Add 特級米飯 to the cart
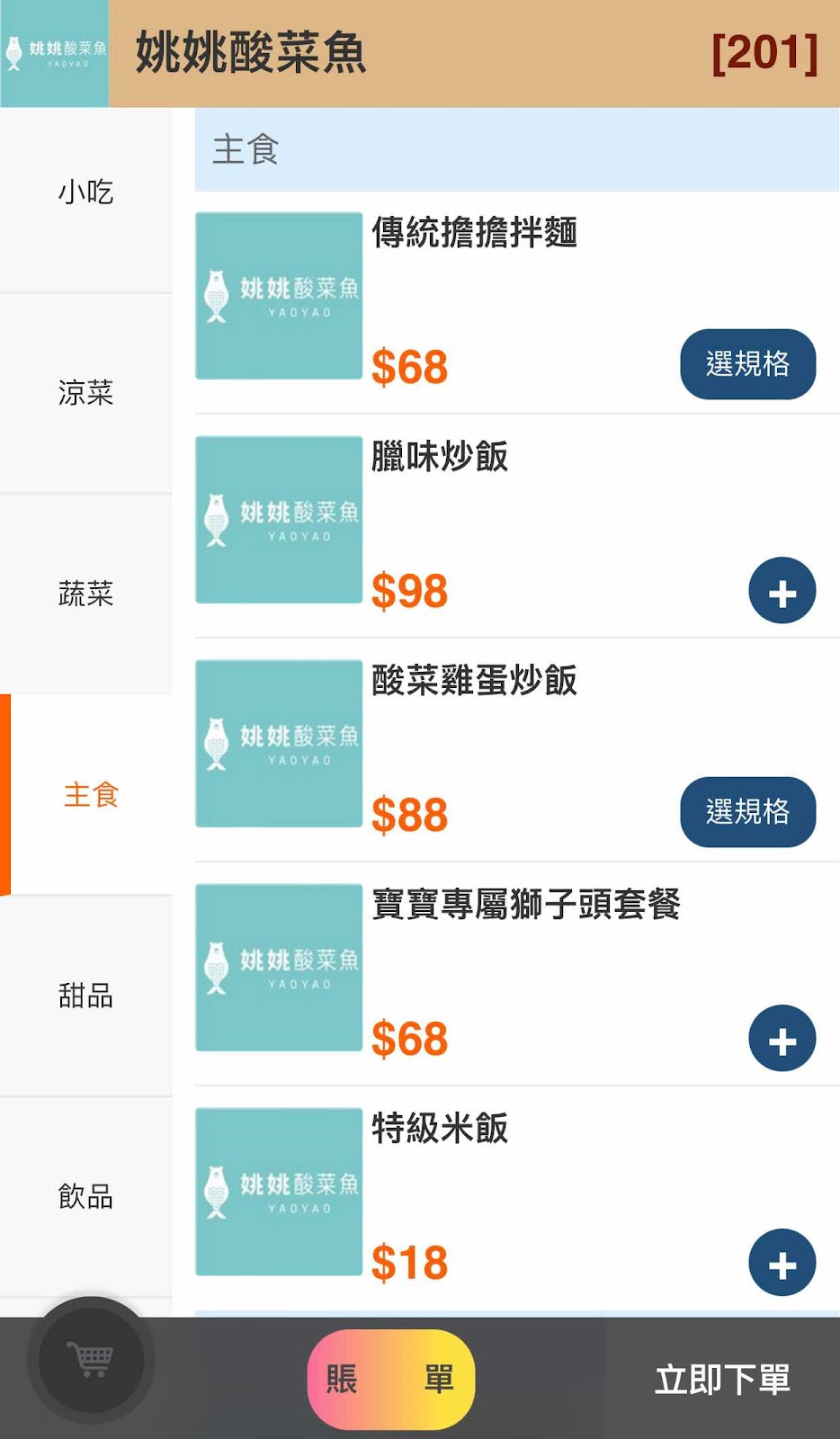This screenshot has width=840, height=1439. pos(782,1263)
